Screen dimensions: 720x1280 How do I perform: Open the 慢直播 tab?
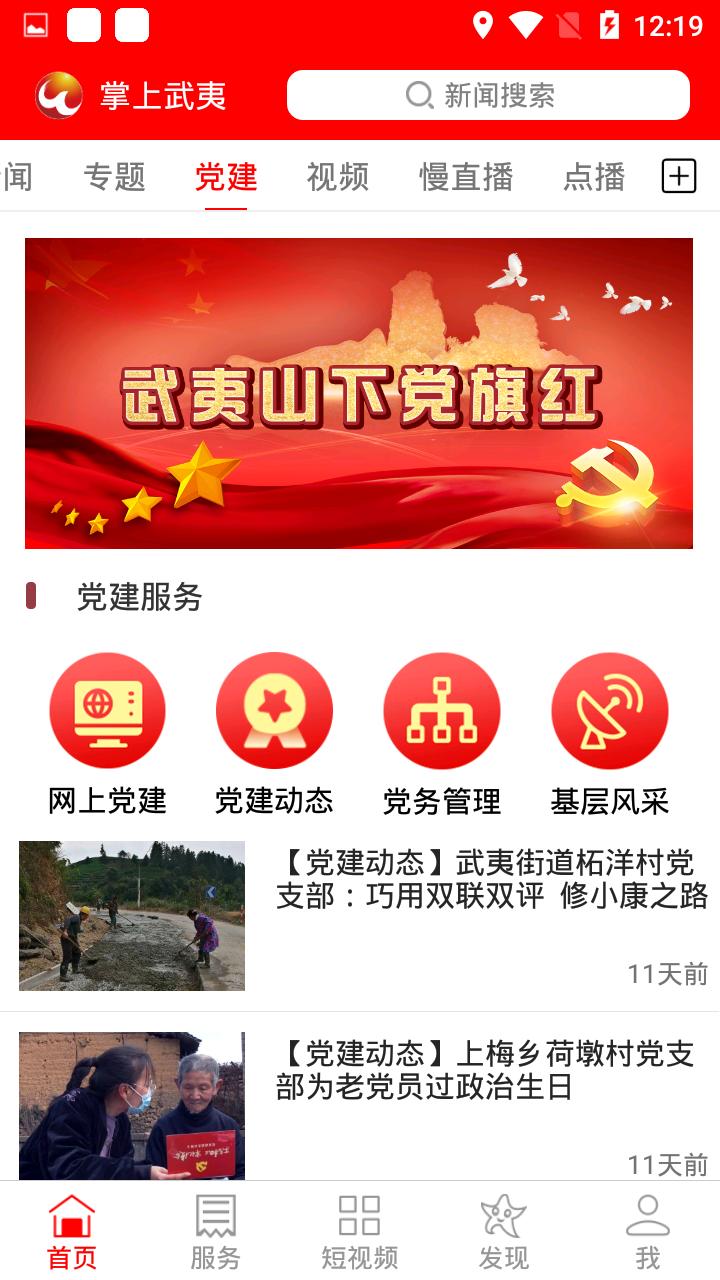pos(466,177)
